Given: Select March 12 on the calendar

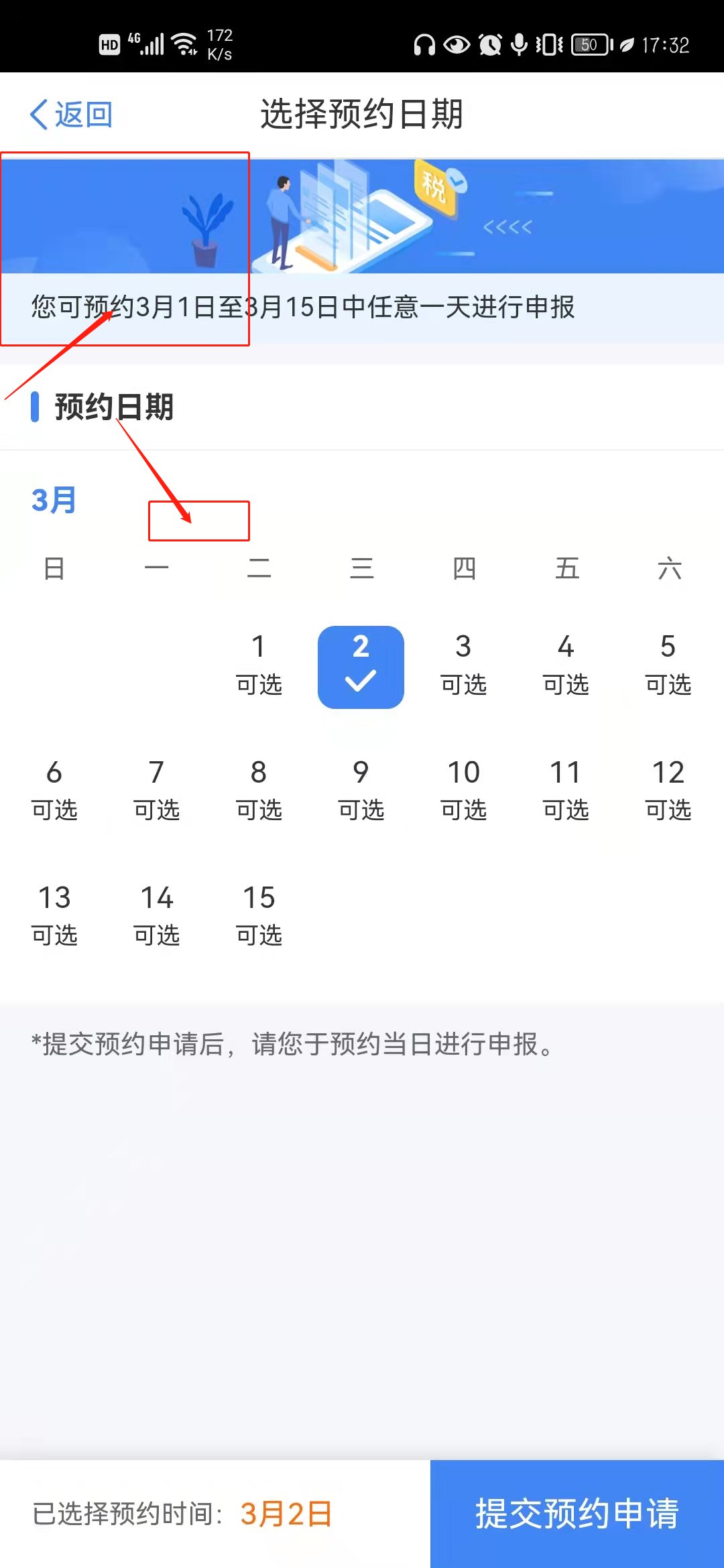Looking at the screenshot, I should click(668, 790).
